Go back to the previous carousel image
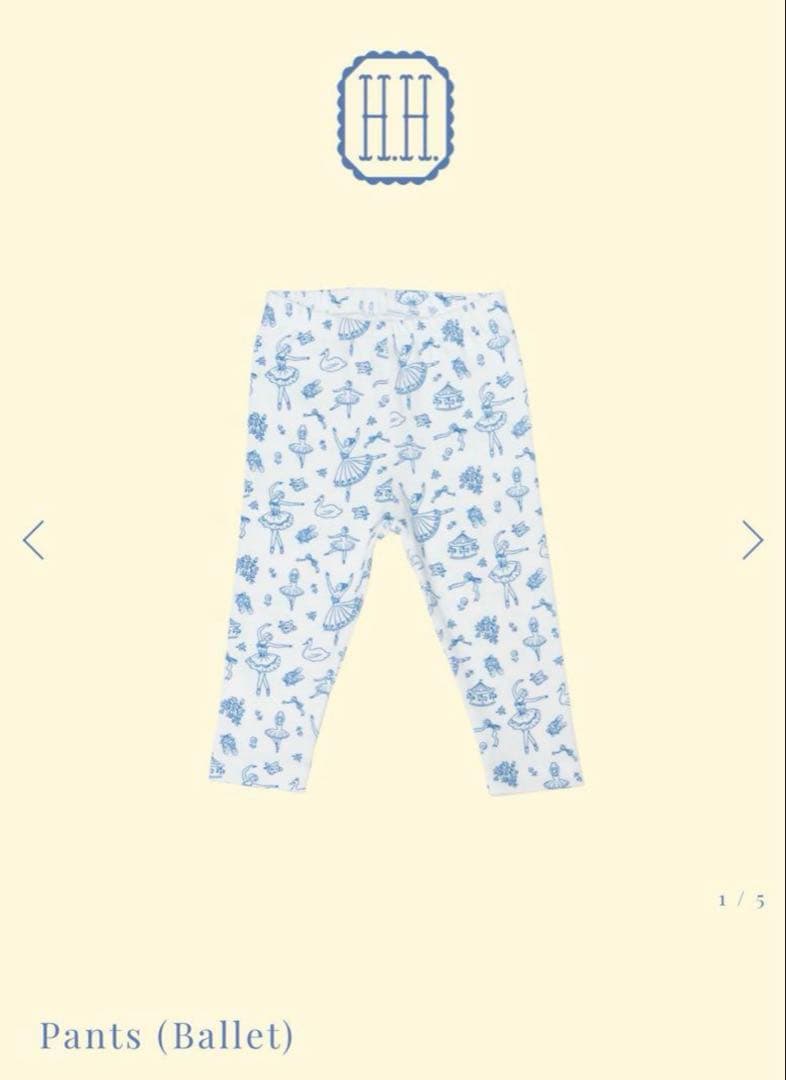786x1080 pixels. [33, 540]
